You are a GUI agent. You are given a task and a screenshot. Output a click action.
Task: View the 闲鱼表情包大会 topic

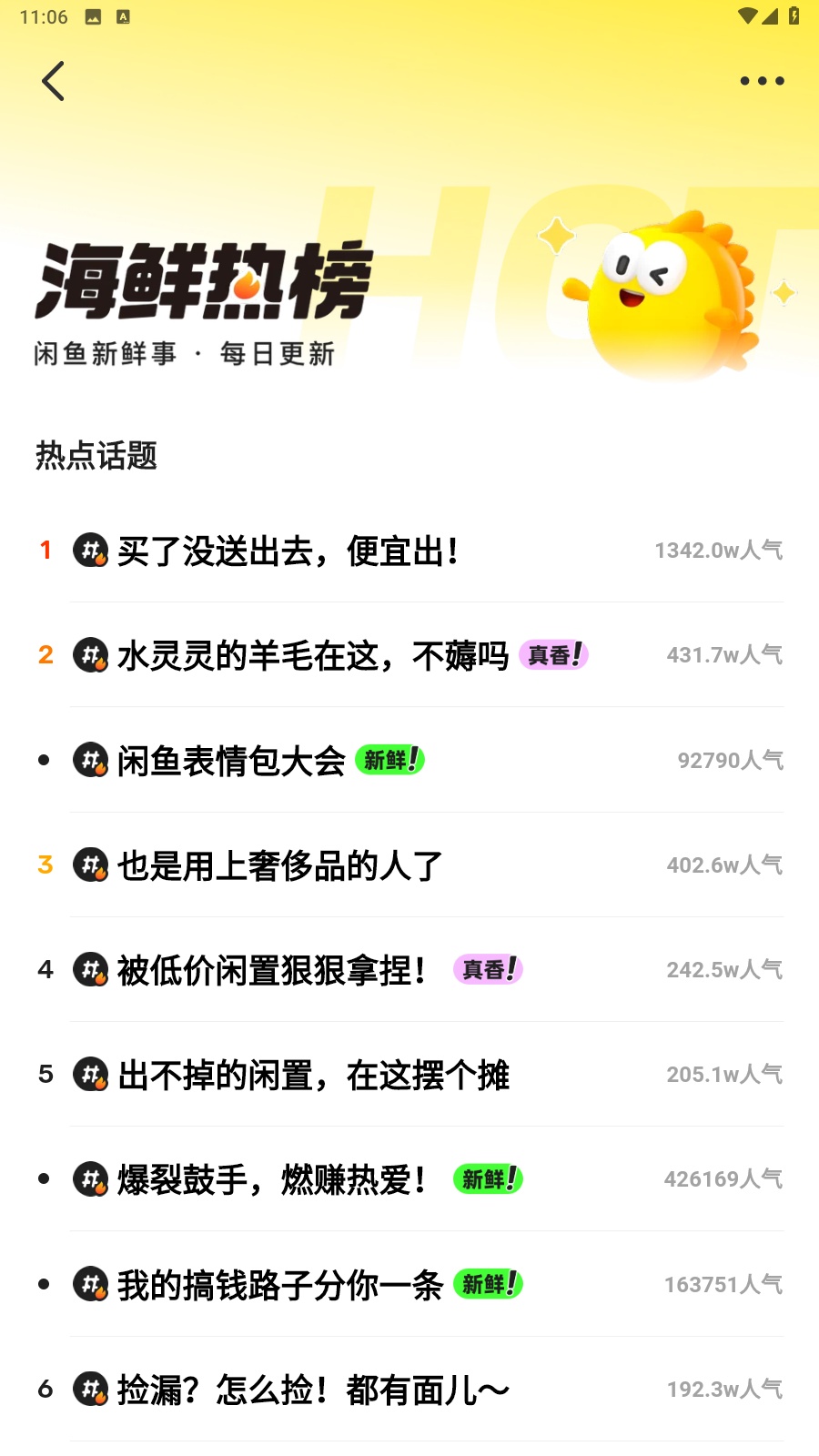(x=232, y=761)
